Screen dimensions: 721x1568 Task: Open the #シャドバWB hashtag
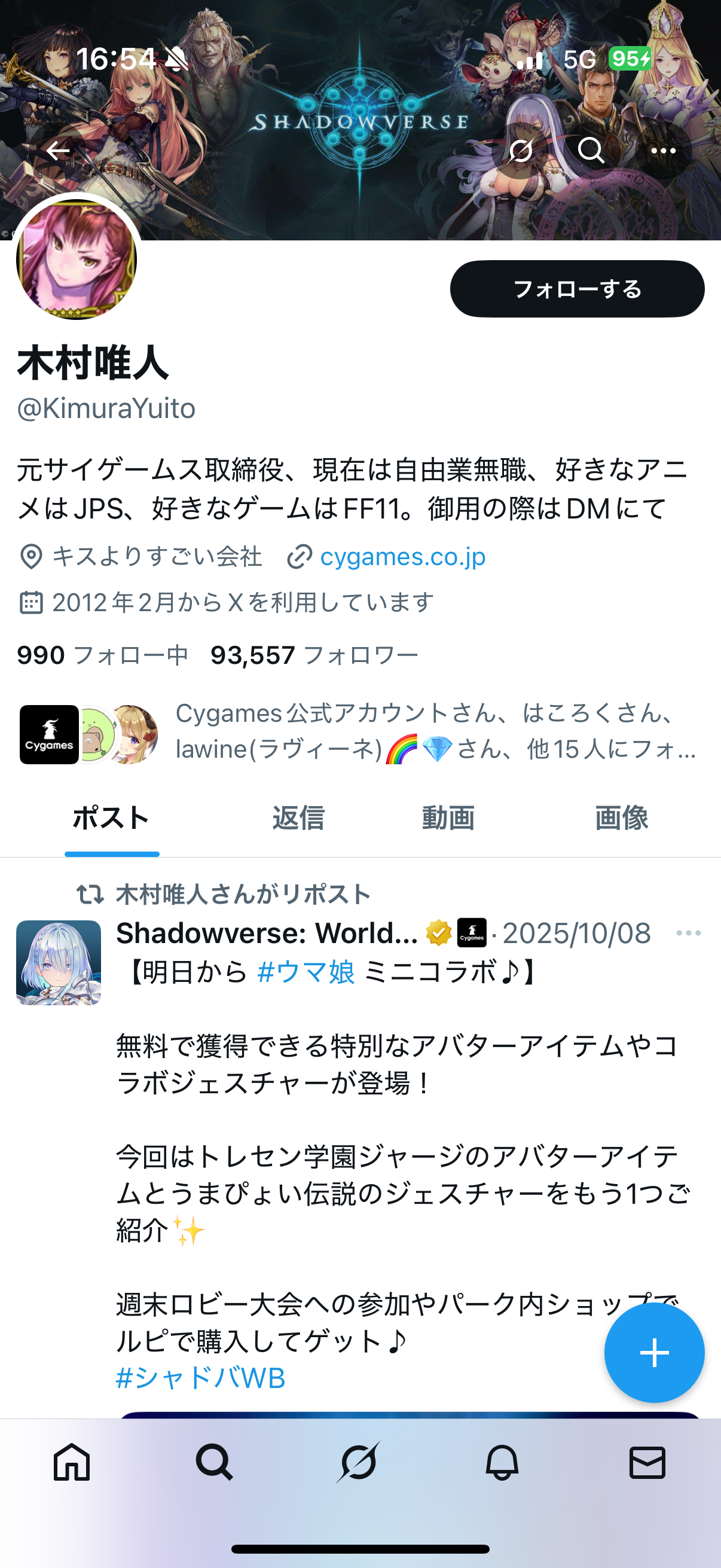pos(201,1378)
